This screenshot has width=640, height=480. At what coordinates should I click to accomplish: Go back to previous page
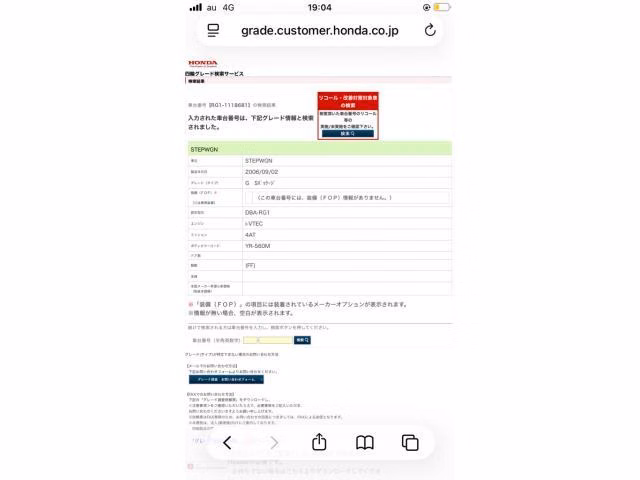point(228,442)
